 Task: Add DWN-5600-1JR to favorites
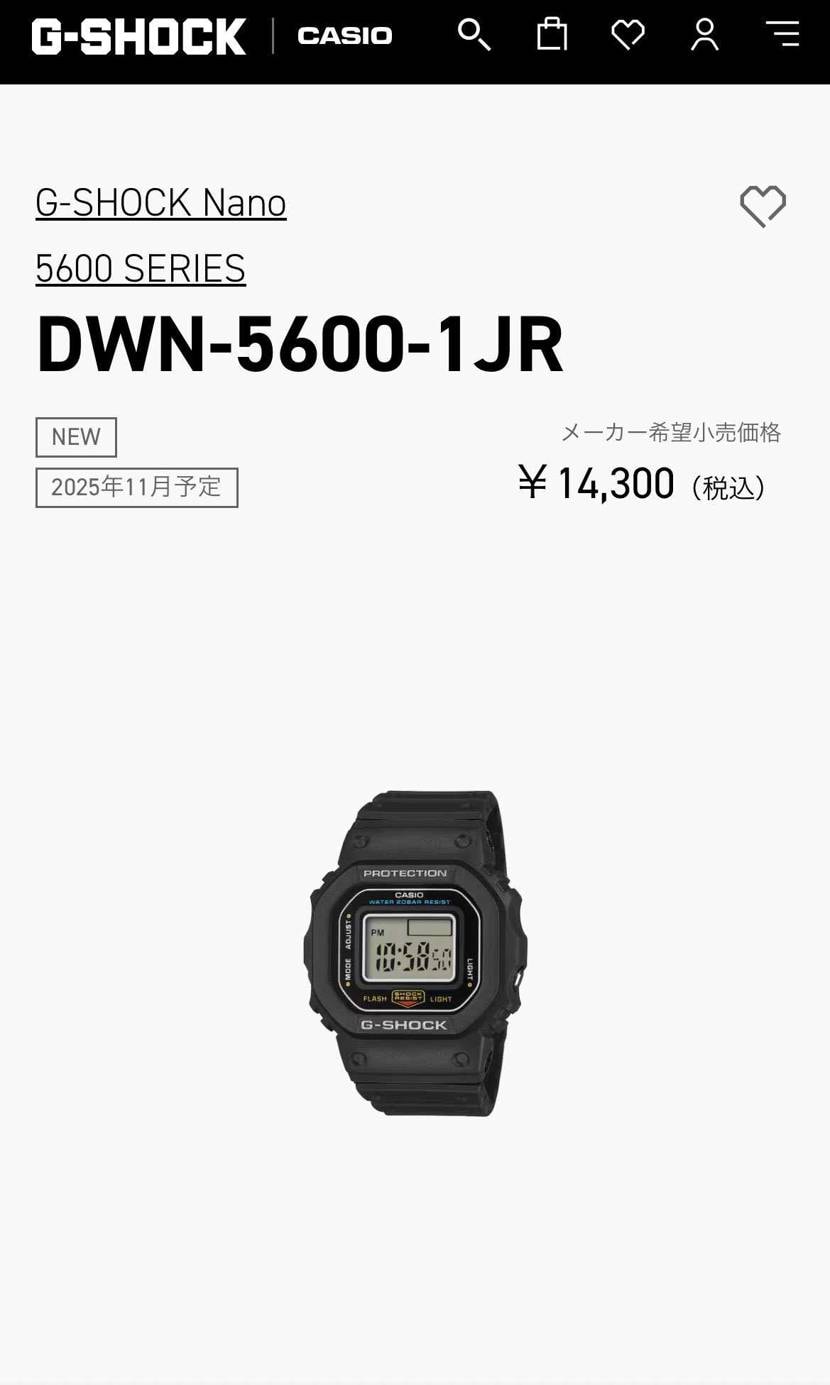coord(762,206)
